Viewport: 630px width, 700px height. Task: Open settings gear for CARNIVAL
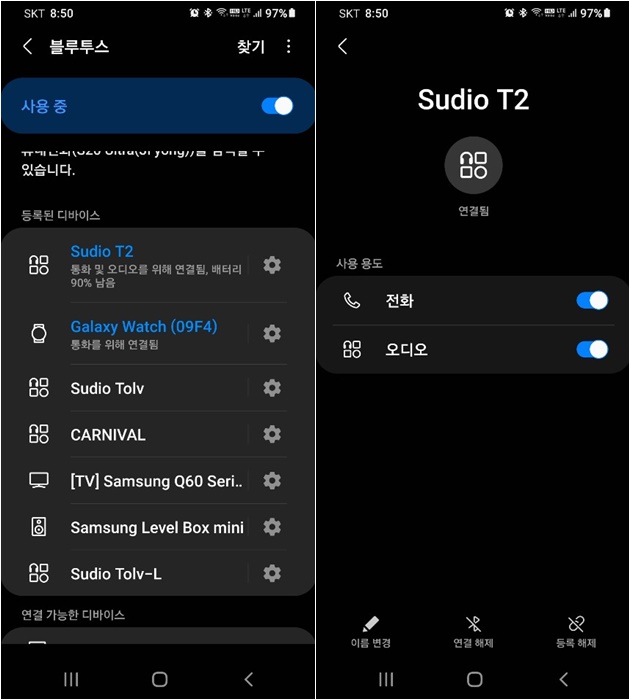pos(272,434)
